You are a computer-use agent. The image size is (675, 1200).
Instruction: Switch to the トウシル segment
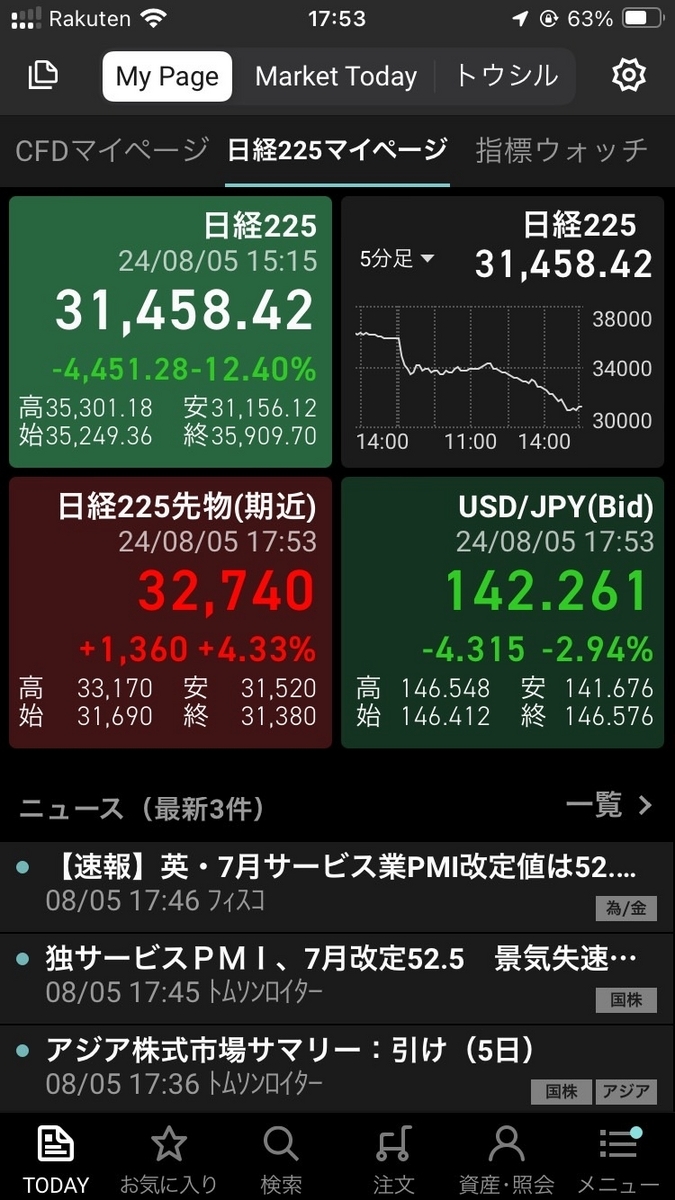click(506, 76)
